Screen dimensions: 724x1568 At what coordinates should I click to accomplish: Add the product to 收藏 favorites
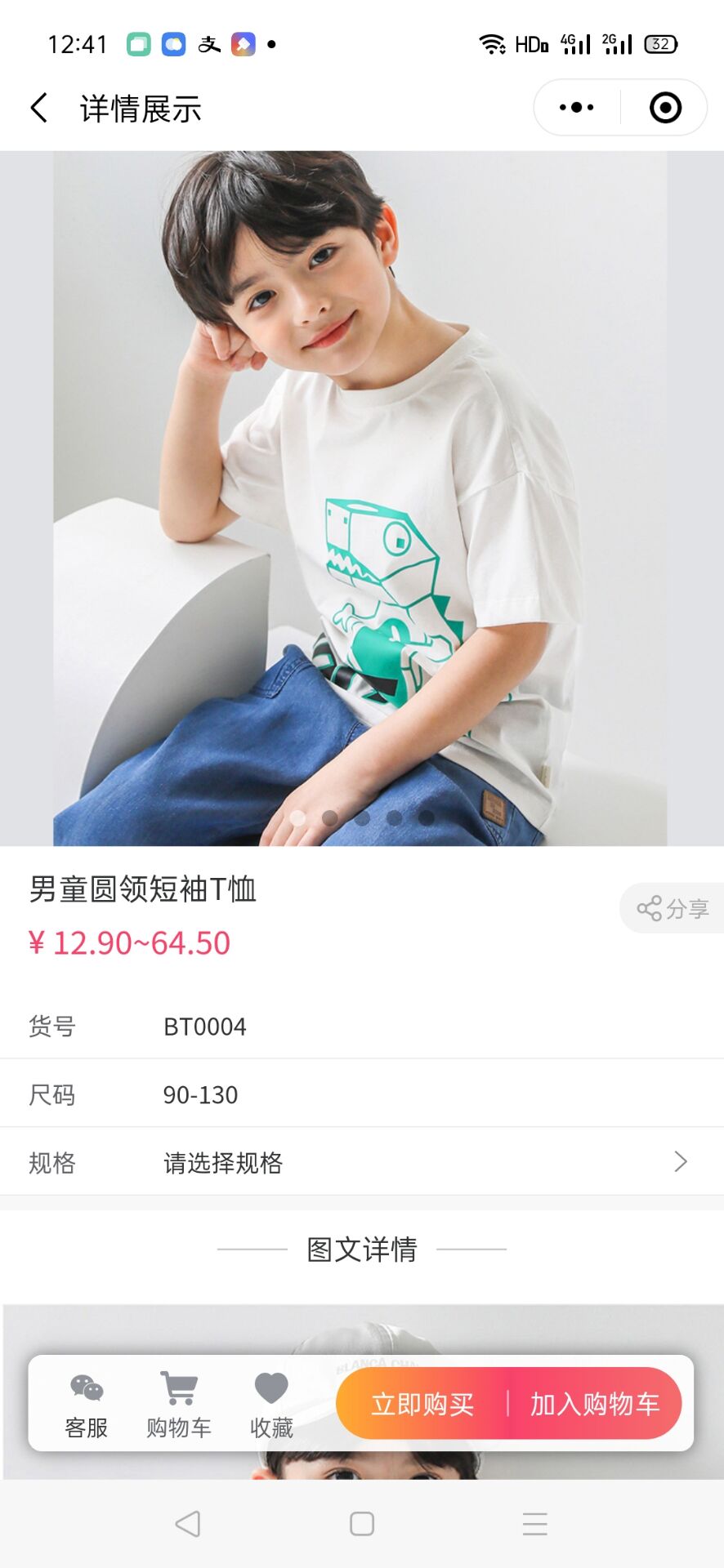pos(271,1405)
